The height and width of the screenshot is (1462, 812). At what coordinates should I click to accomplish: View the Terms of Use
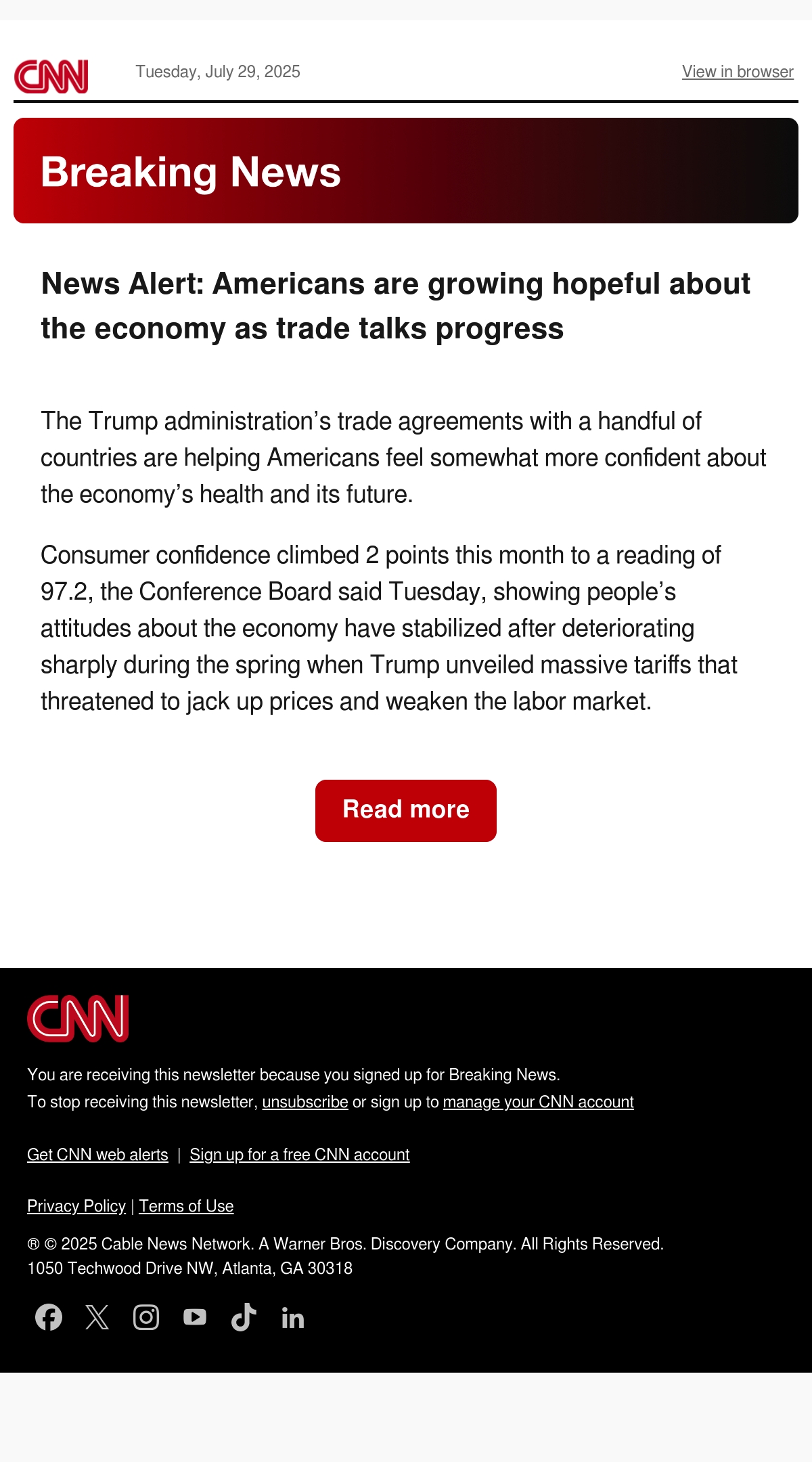coord(186,1206)
